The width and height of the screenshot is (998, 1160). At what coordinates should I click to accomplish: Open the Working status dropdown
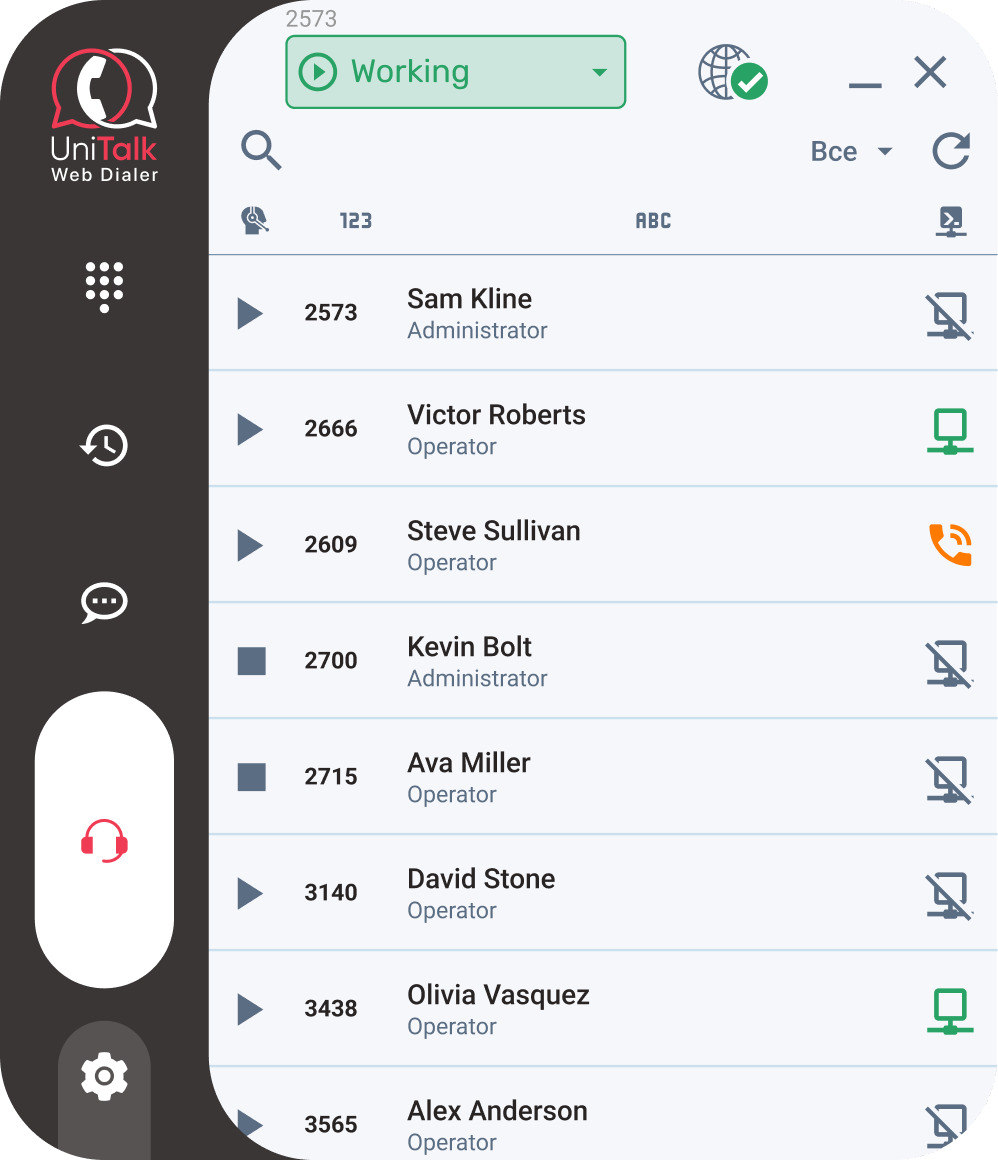[456, 72]
